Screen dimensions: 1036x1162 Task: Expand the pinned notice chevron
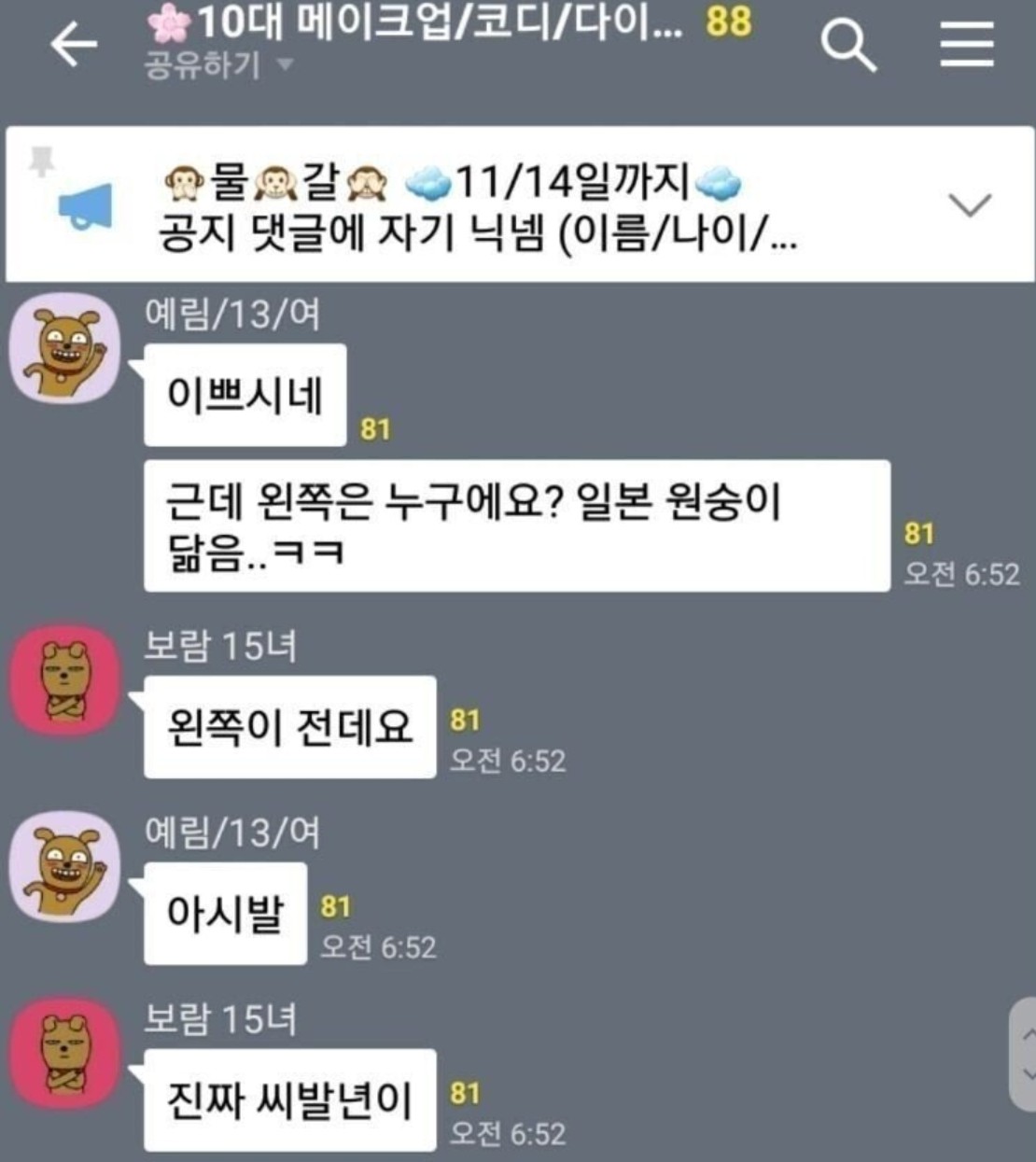pos(970,204)
